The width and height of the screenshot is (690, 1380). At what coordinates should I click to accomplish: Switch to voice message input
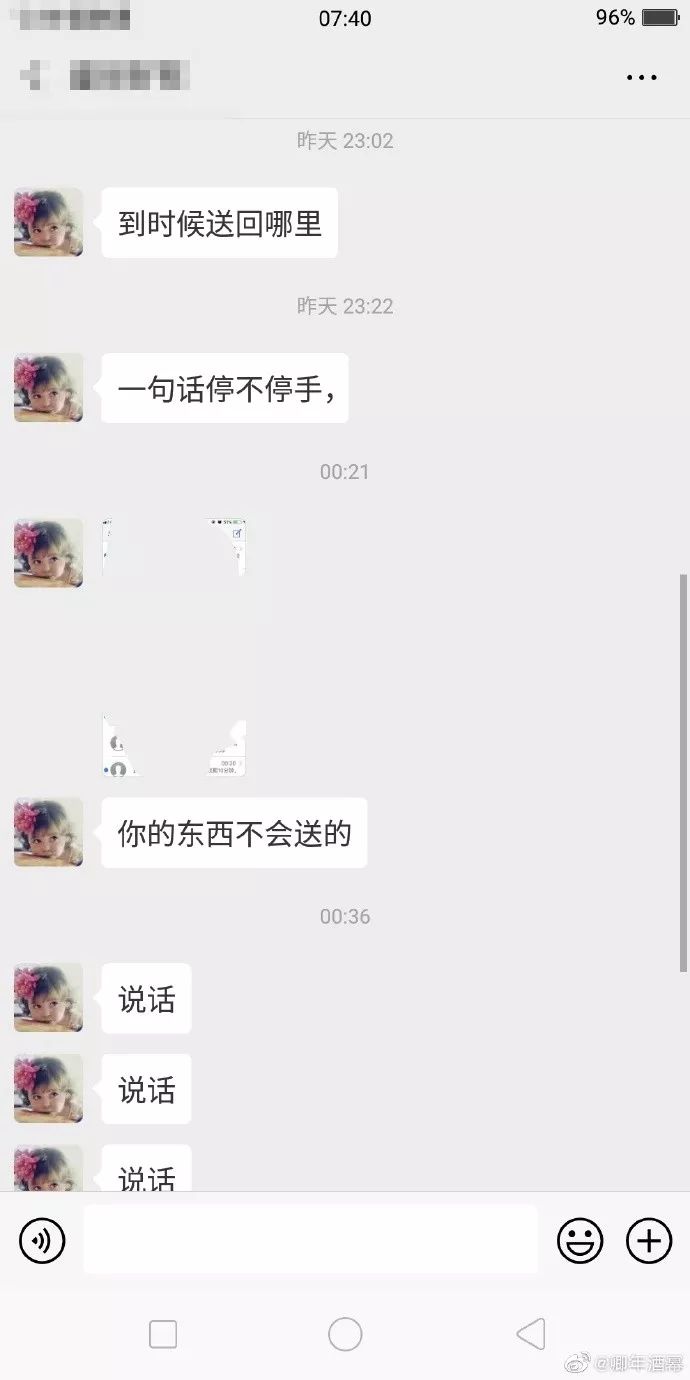click(42, 1241)
